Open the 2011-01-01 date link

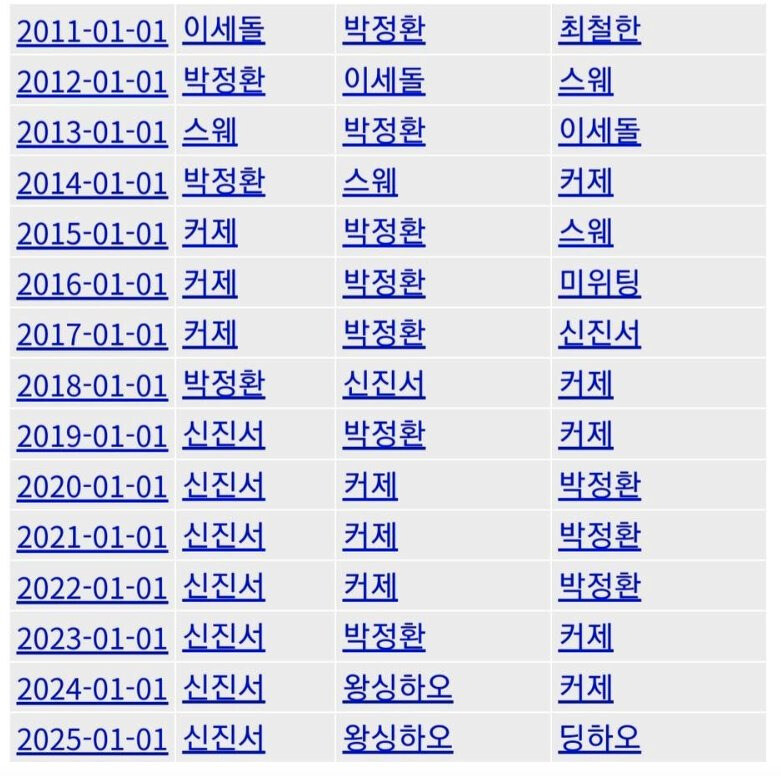click(91, 31)
